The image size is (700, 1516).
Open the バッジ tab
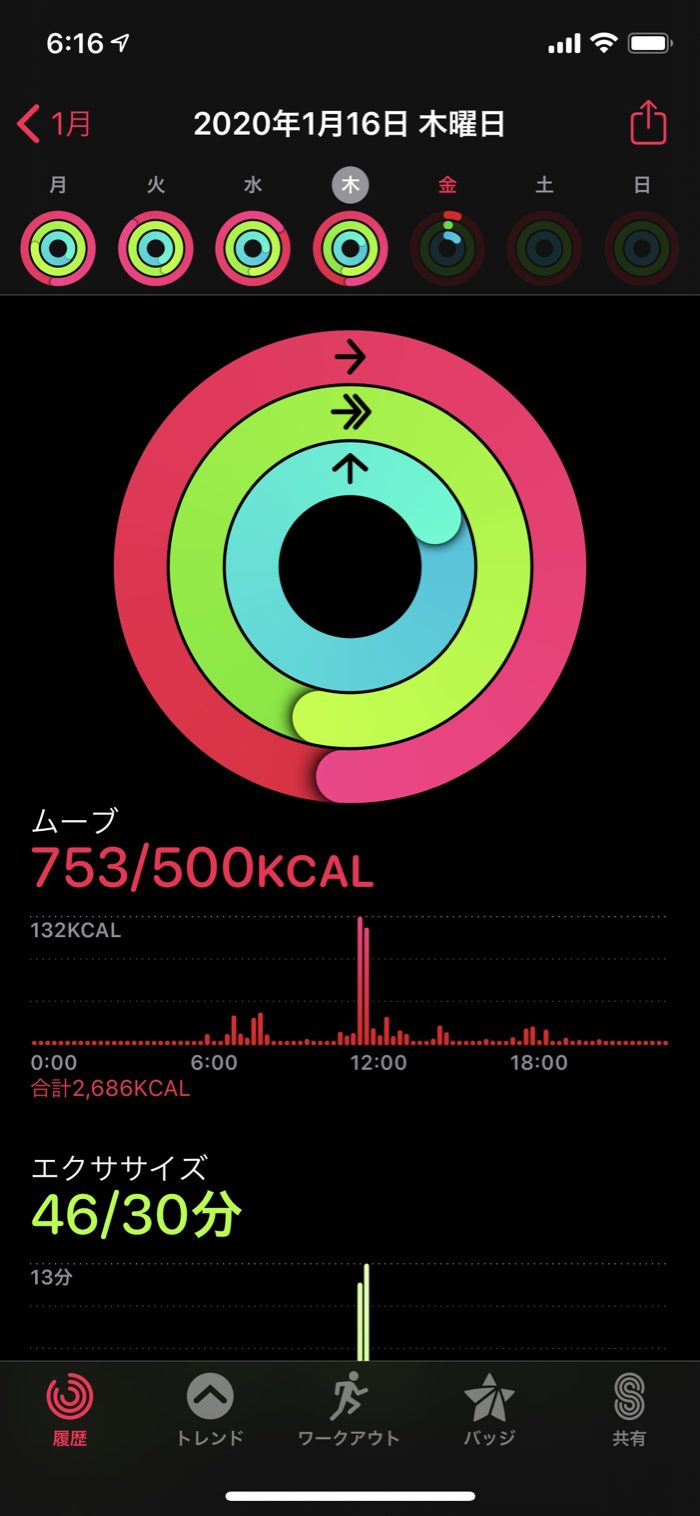[489, 1410]
